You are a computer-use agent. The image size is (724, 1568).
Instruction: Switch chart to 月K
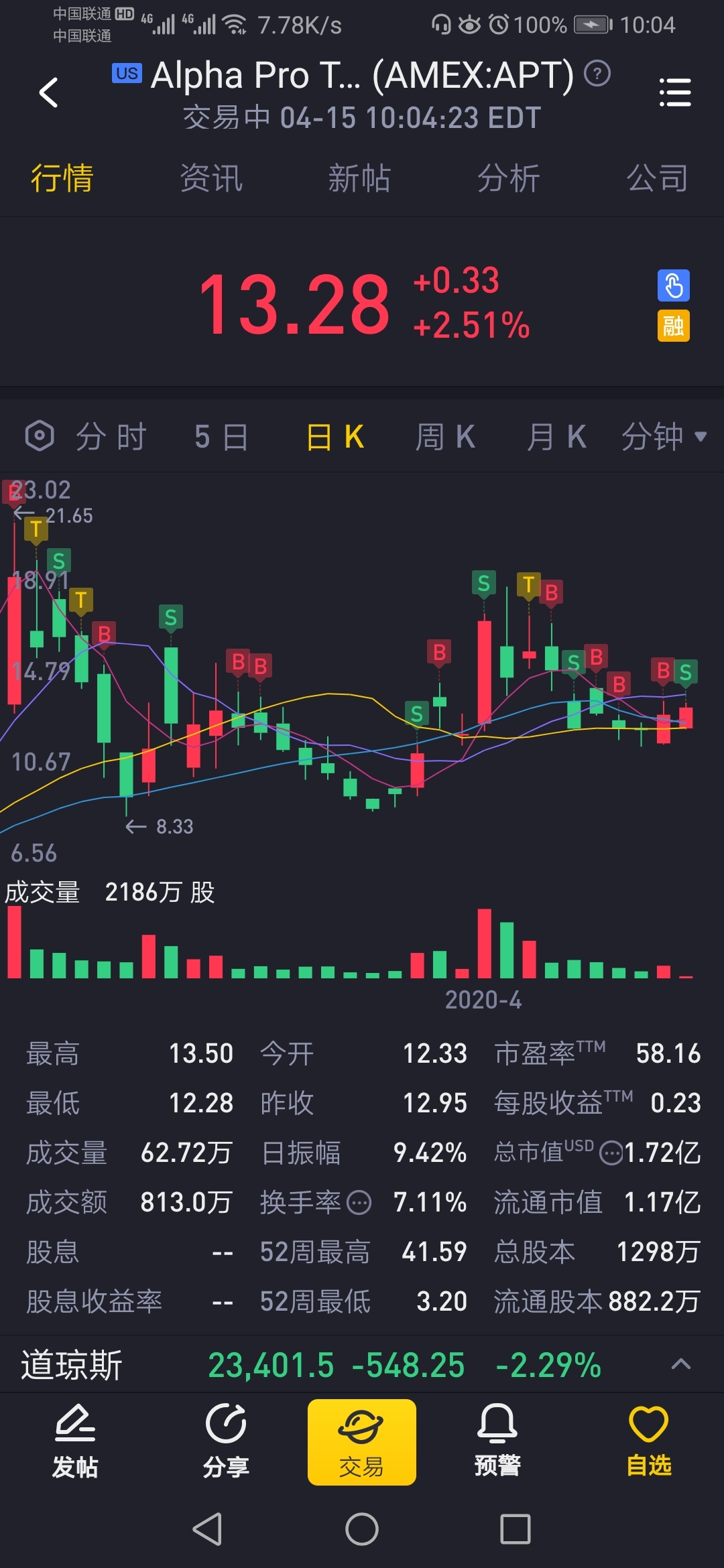coord(556,437)
